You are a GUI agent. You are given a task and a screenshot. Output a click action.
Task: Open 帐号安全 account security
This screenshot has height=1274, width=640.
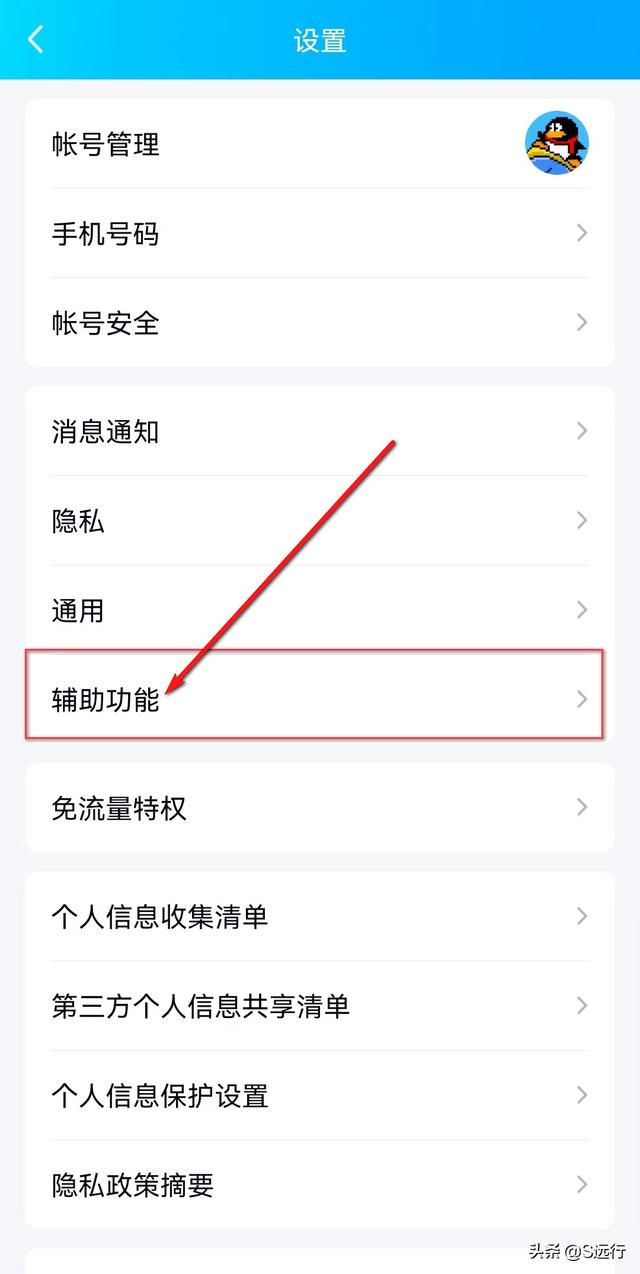pyautogui.click(x=320, y=322)
